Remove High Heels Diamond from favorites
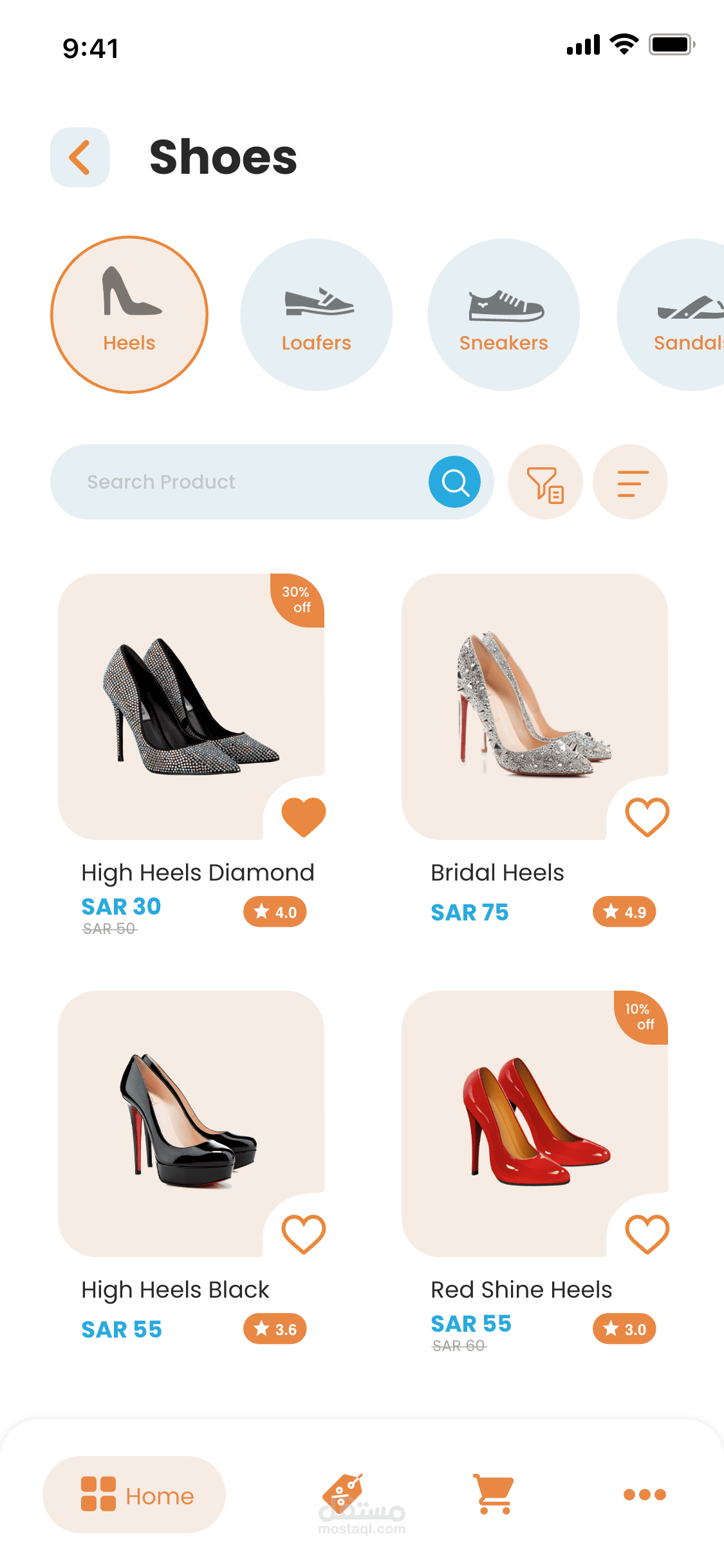The image size is (724, 1568). pos(304,816)
